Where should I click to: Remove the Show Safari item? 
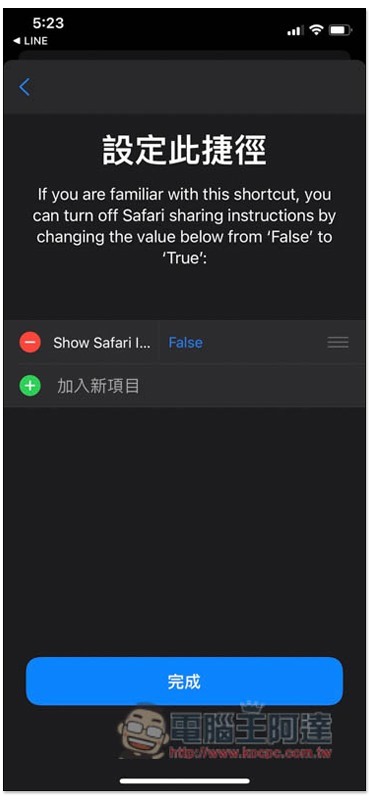(30, 342)
